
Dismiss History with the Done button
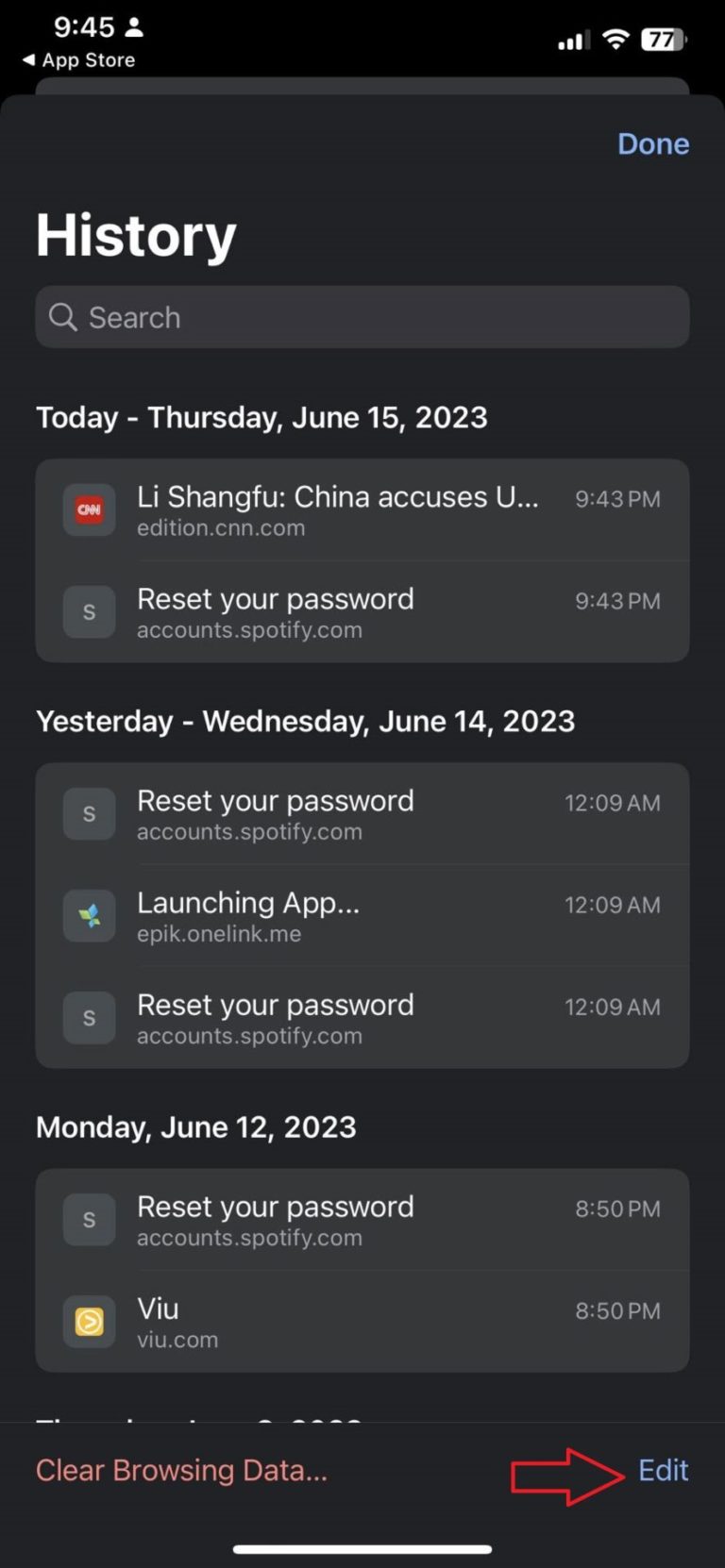(x=652, y=143)
